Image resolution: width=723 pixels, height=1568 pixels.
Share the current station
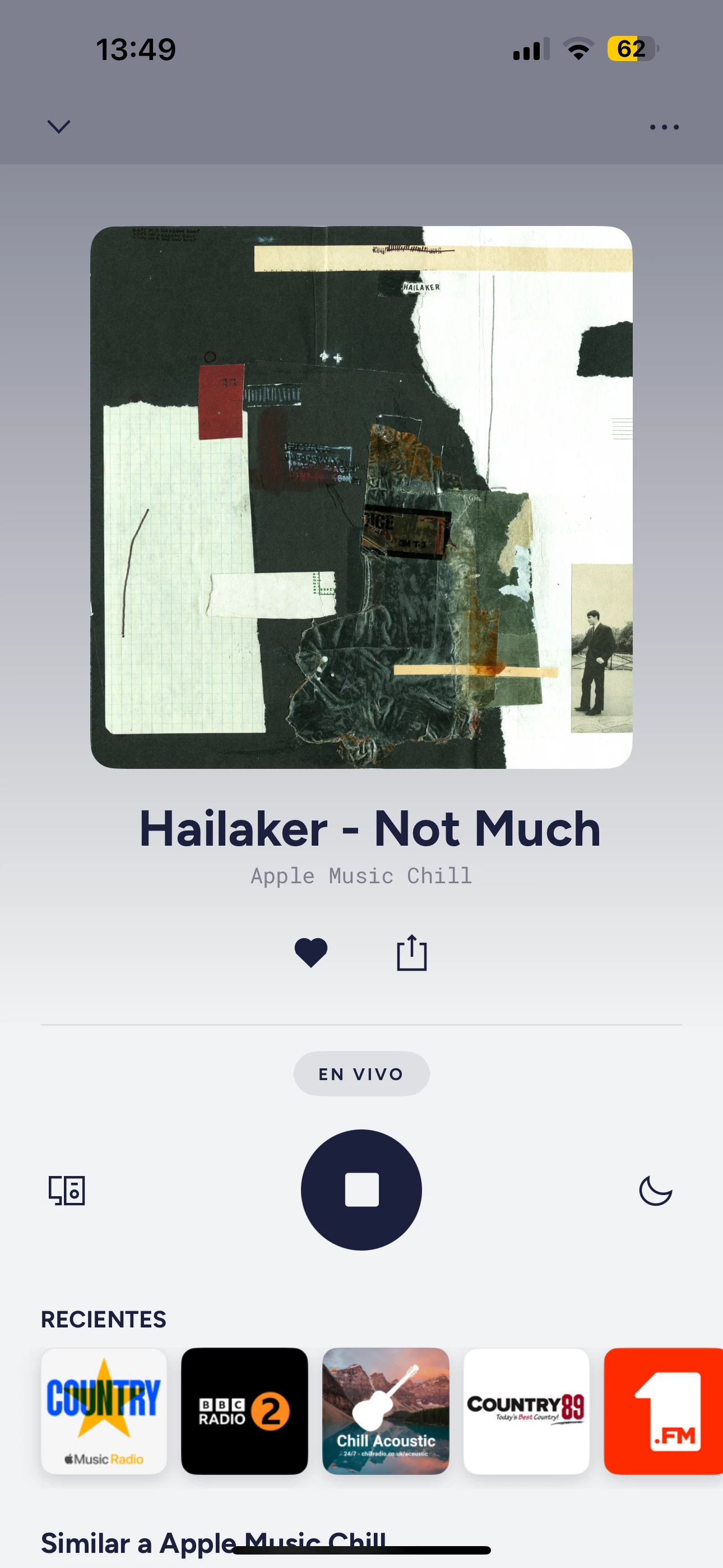coord(412,953)
